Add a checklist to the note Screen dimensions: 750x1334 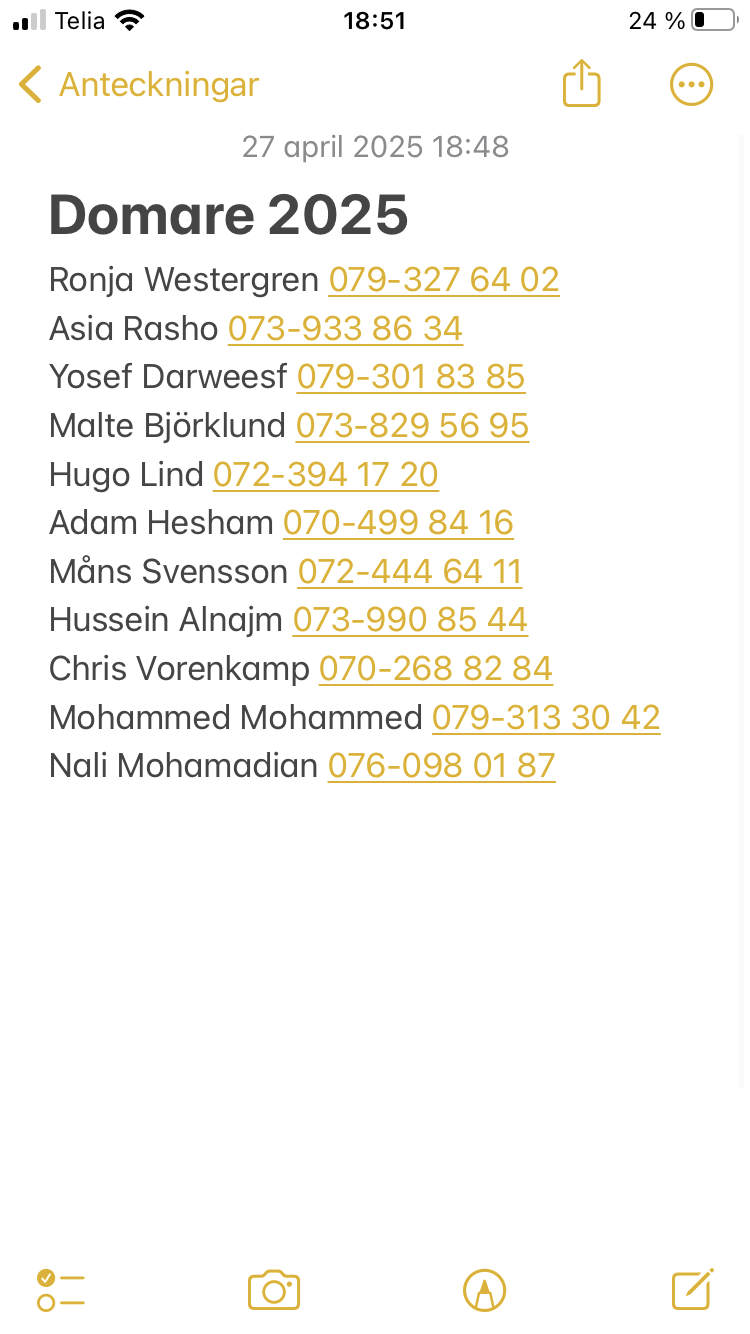pos(61,1290)
